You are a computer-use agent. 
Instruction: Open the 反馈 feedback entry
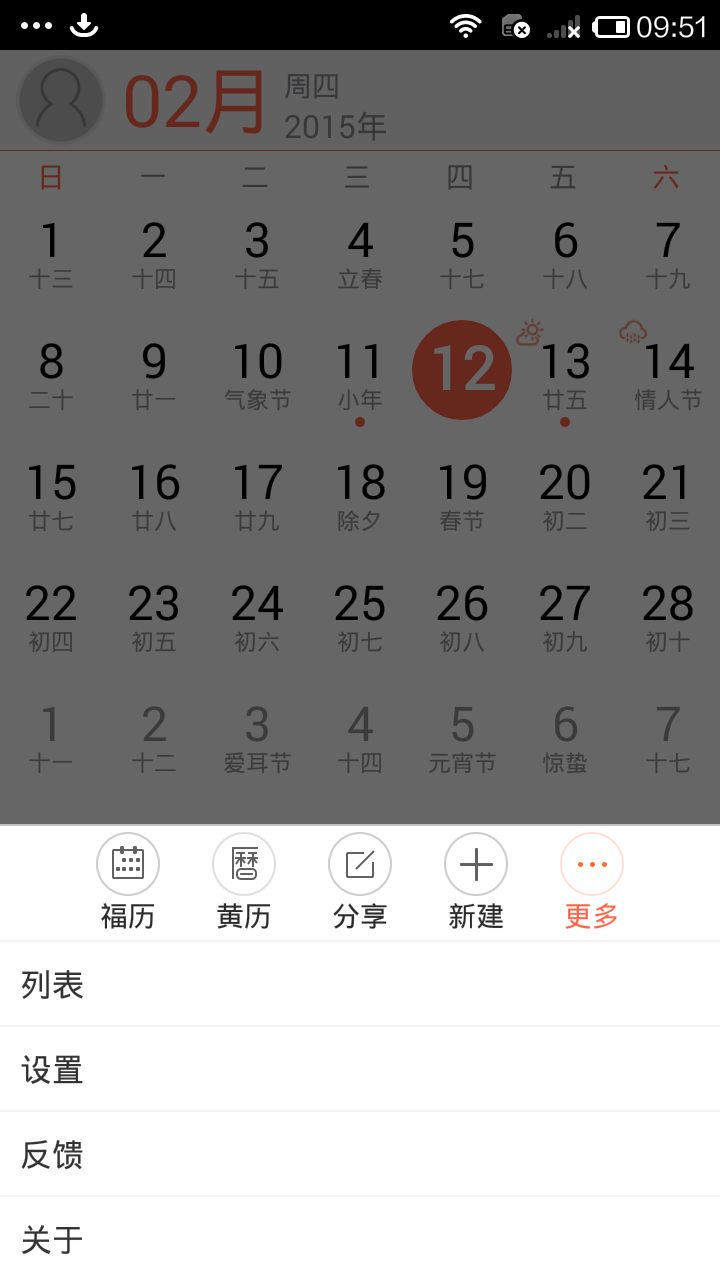pyautogui.click(x=52, y=1155)
